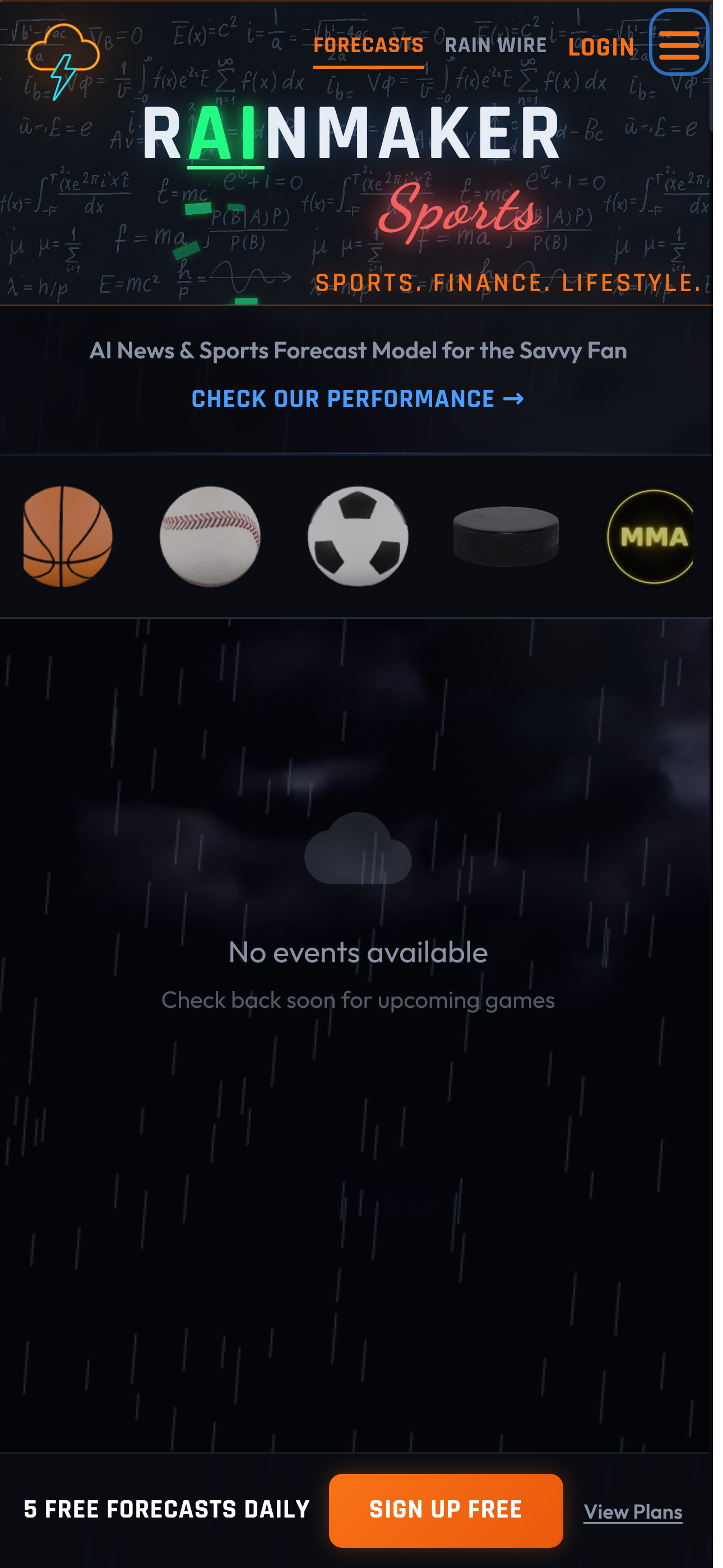Switch to the Forecasts tab
Screen dimensions: 723x1568
tap(368, 46)
